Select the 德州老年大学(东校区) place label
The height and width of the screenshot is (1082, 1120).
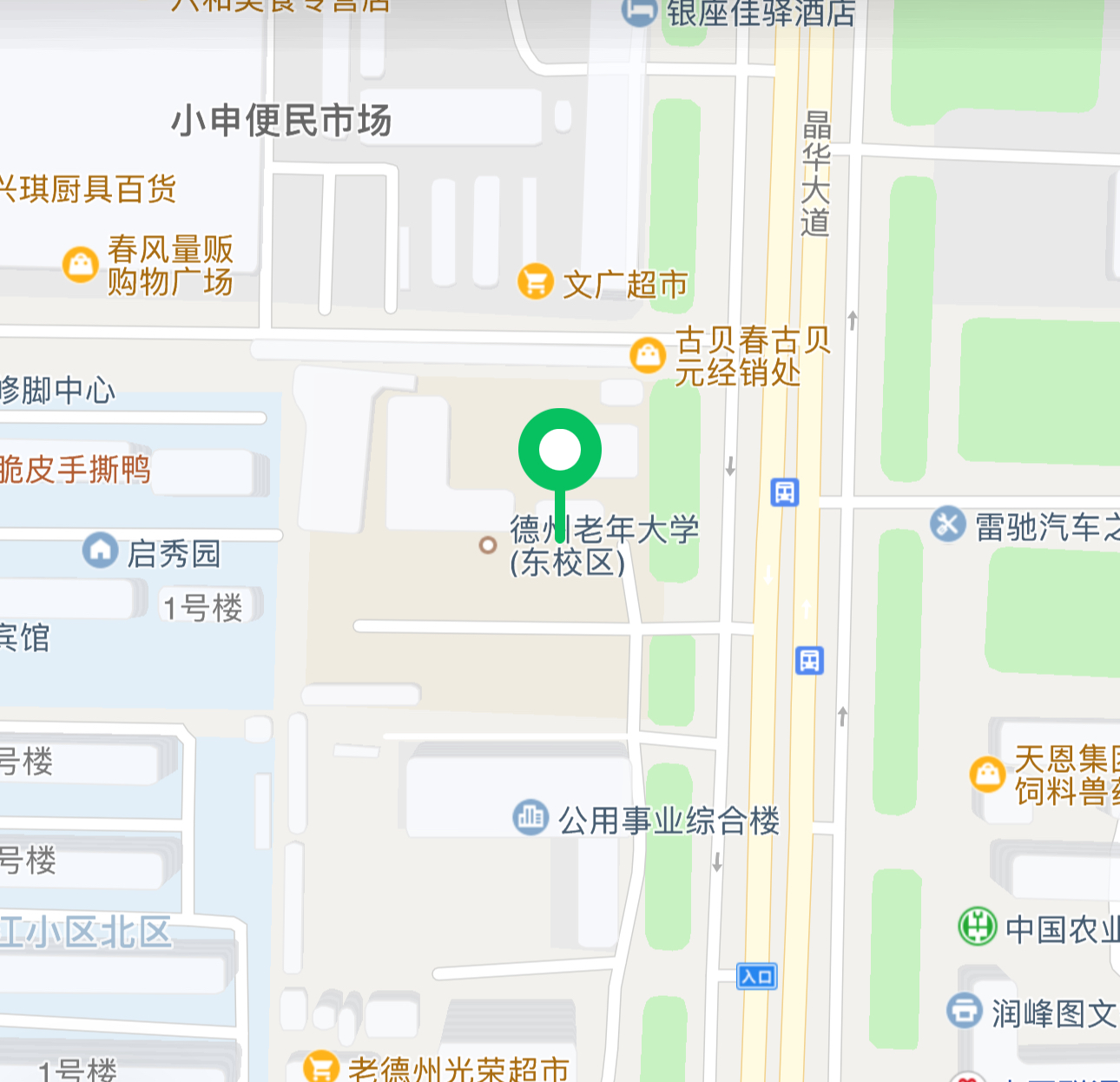(x=603, y=544)
